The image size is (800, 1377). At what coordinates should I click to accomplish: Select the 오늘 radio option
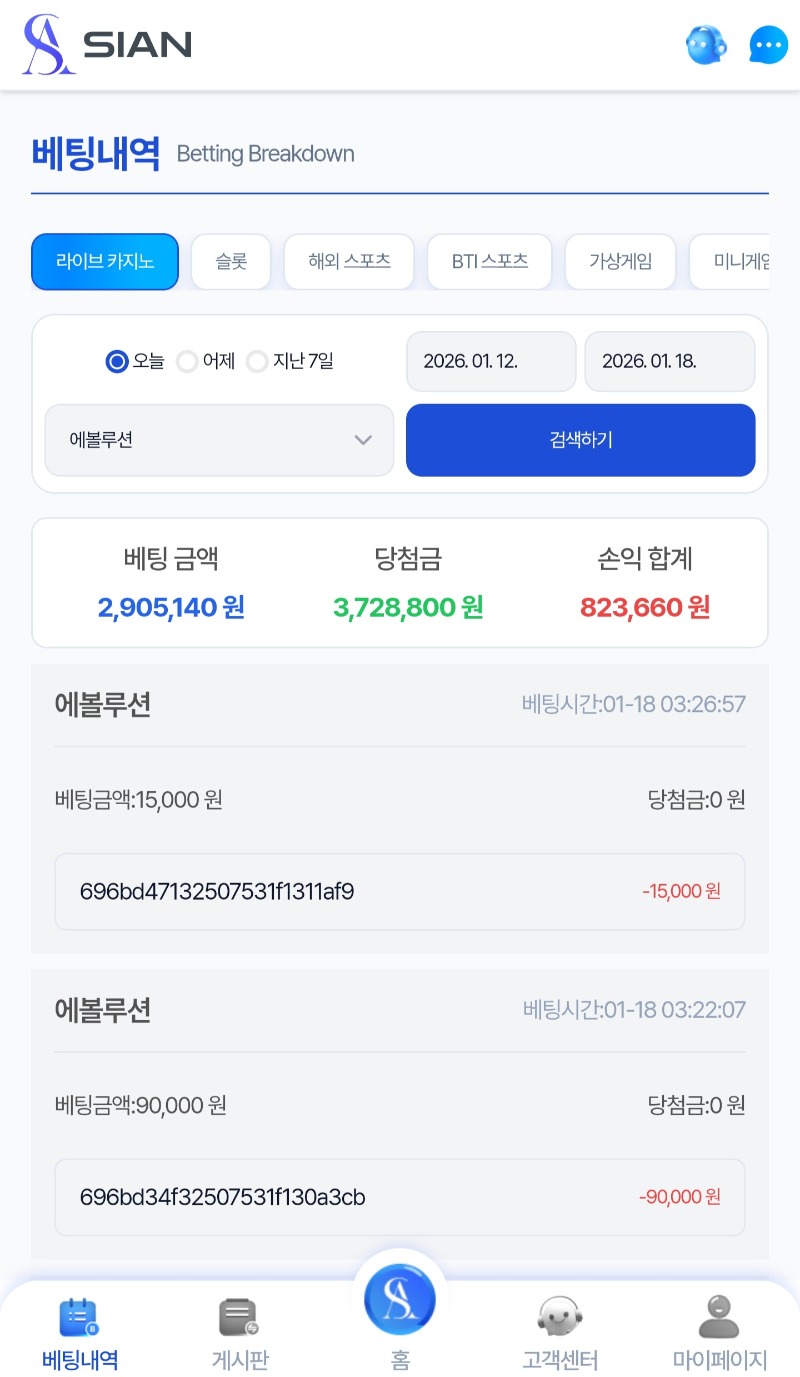pyautogui.click(x=117, y=361)
